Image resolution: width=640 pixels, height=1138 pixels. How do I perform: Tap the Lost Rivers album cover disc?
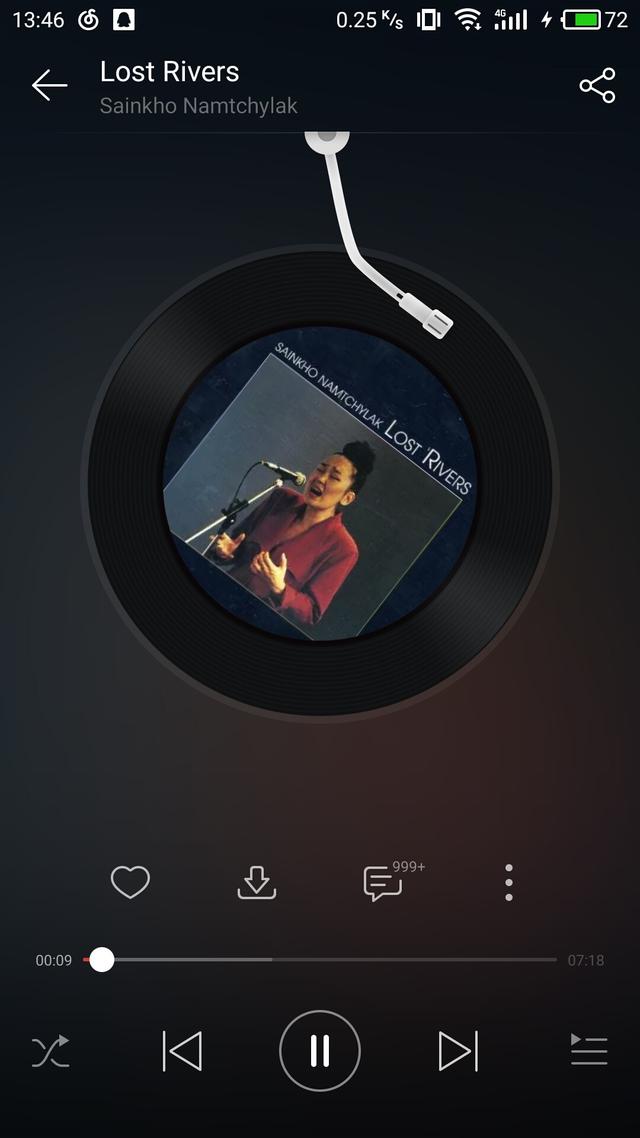point(320,482)
